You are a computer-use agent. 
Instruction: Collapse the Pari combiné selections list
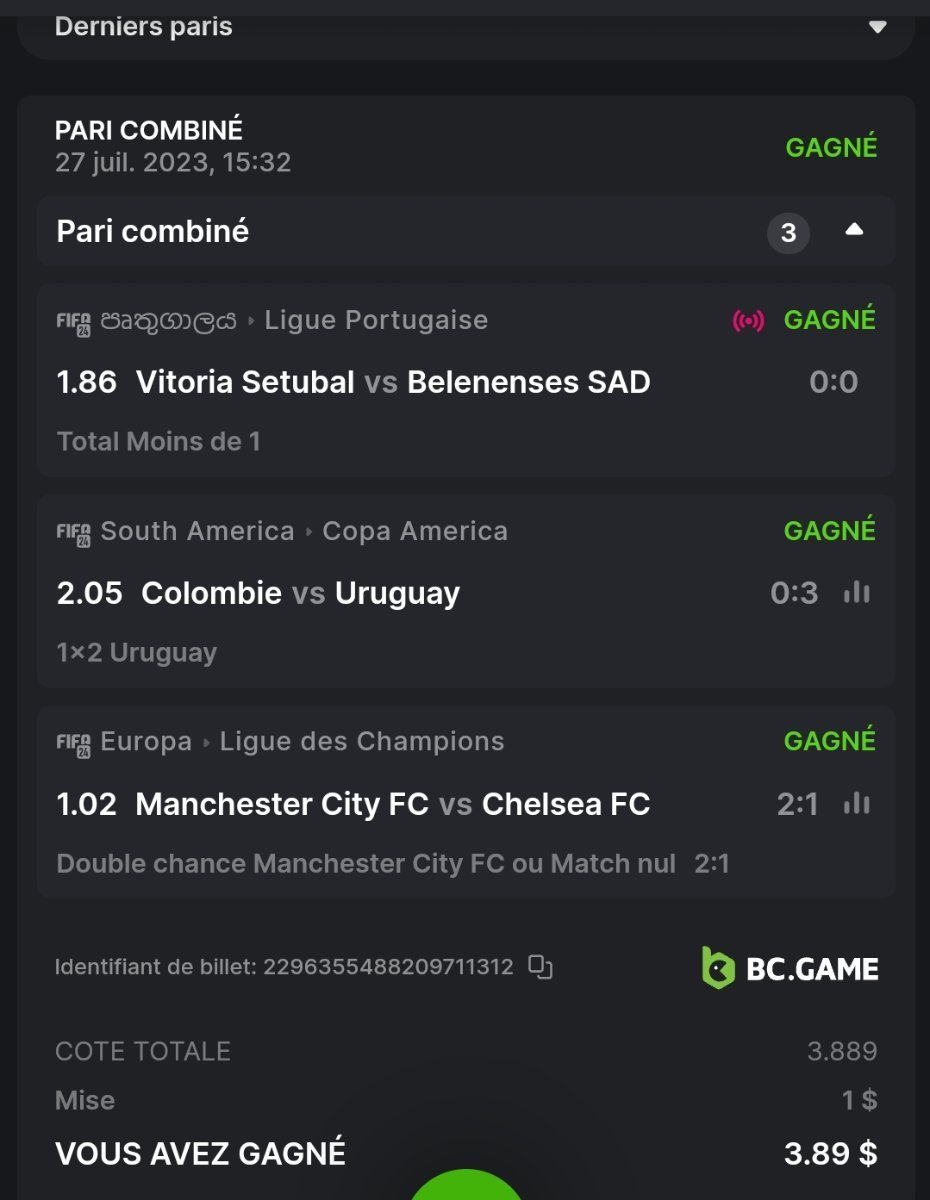point(854,231)
